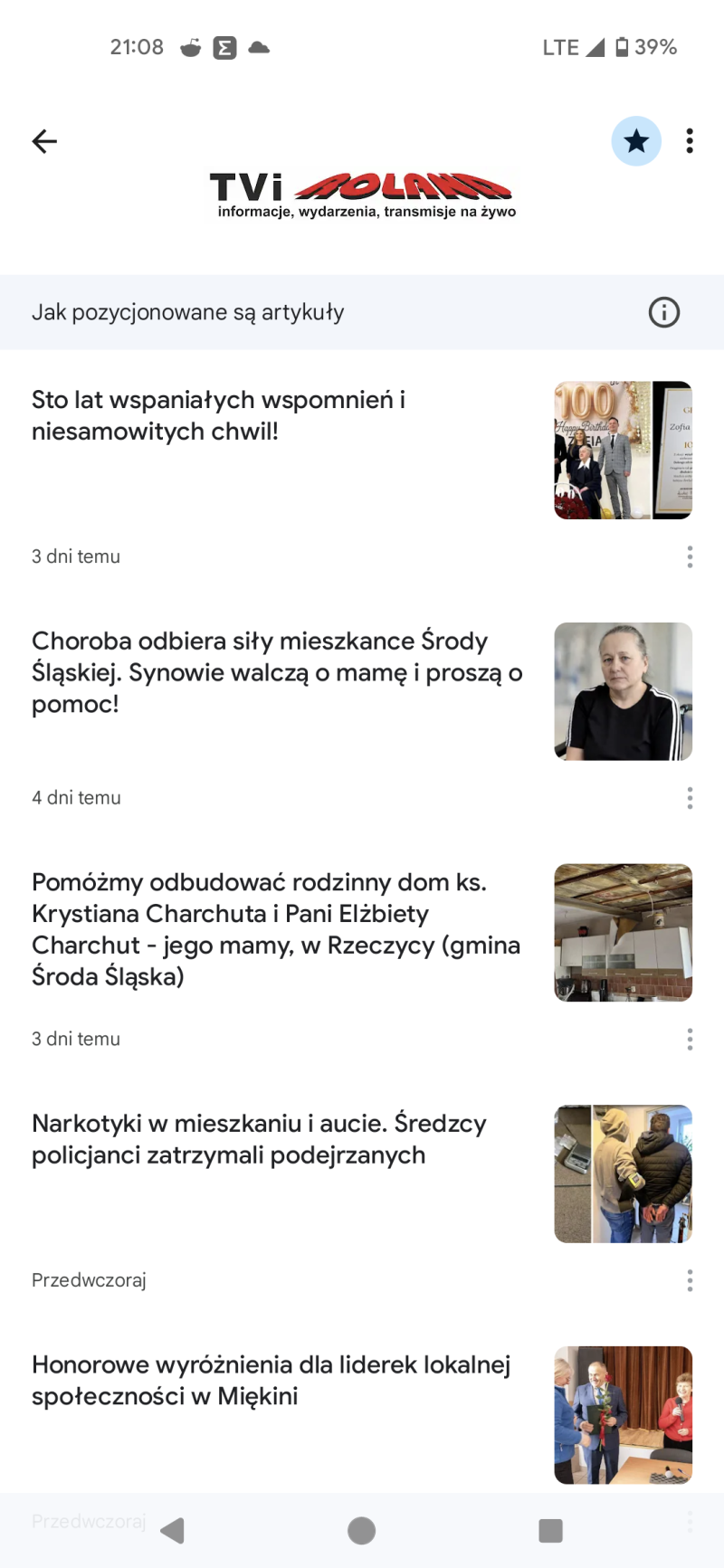Screen dimensions: 724x1568
Task: Toggle the star to follow this source
Action: [636, 141]
